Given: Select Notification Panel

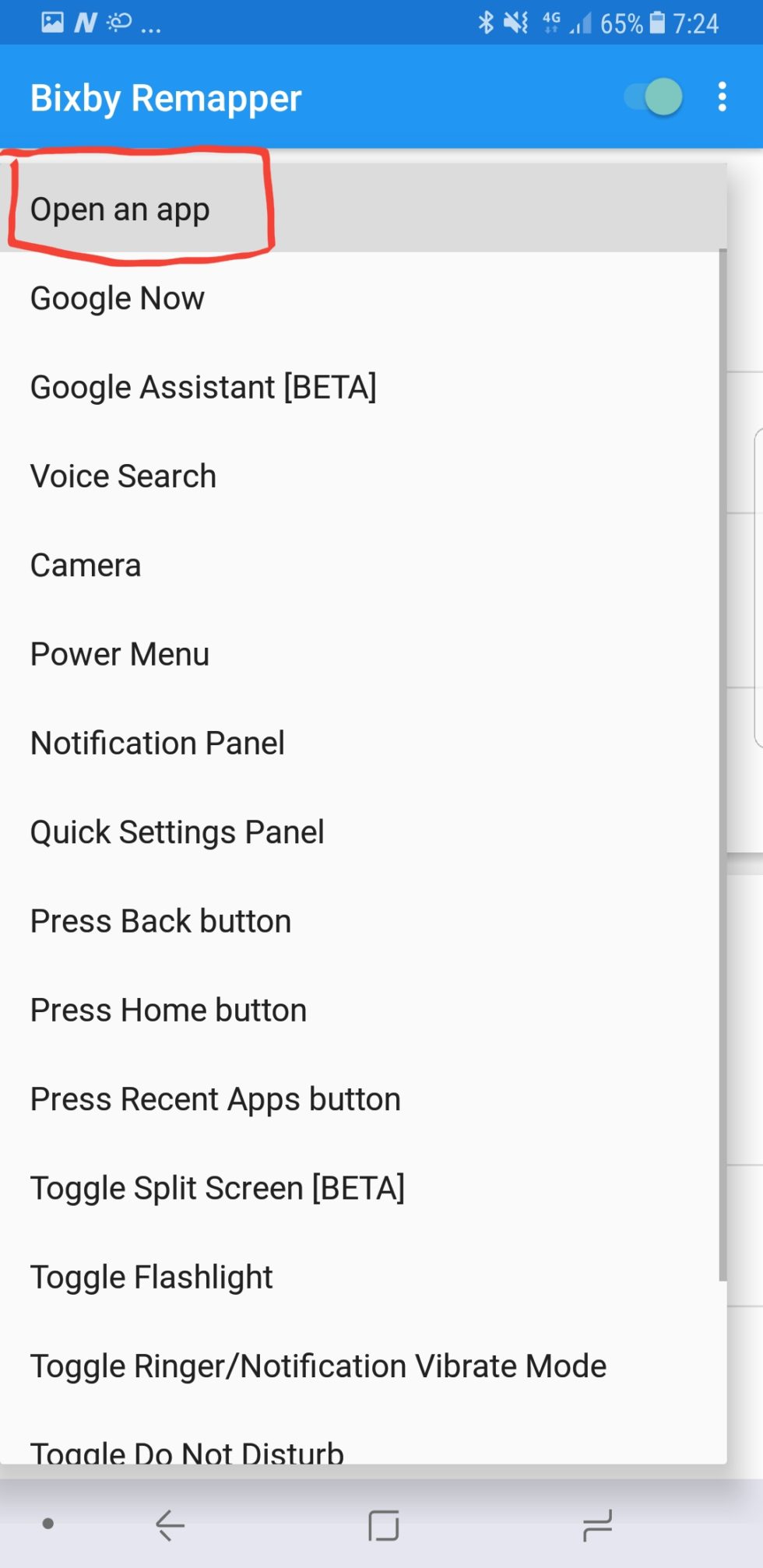Looking at the screenshot, I should [157, 743].
